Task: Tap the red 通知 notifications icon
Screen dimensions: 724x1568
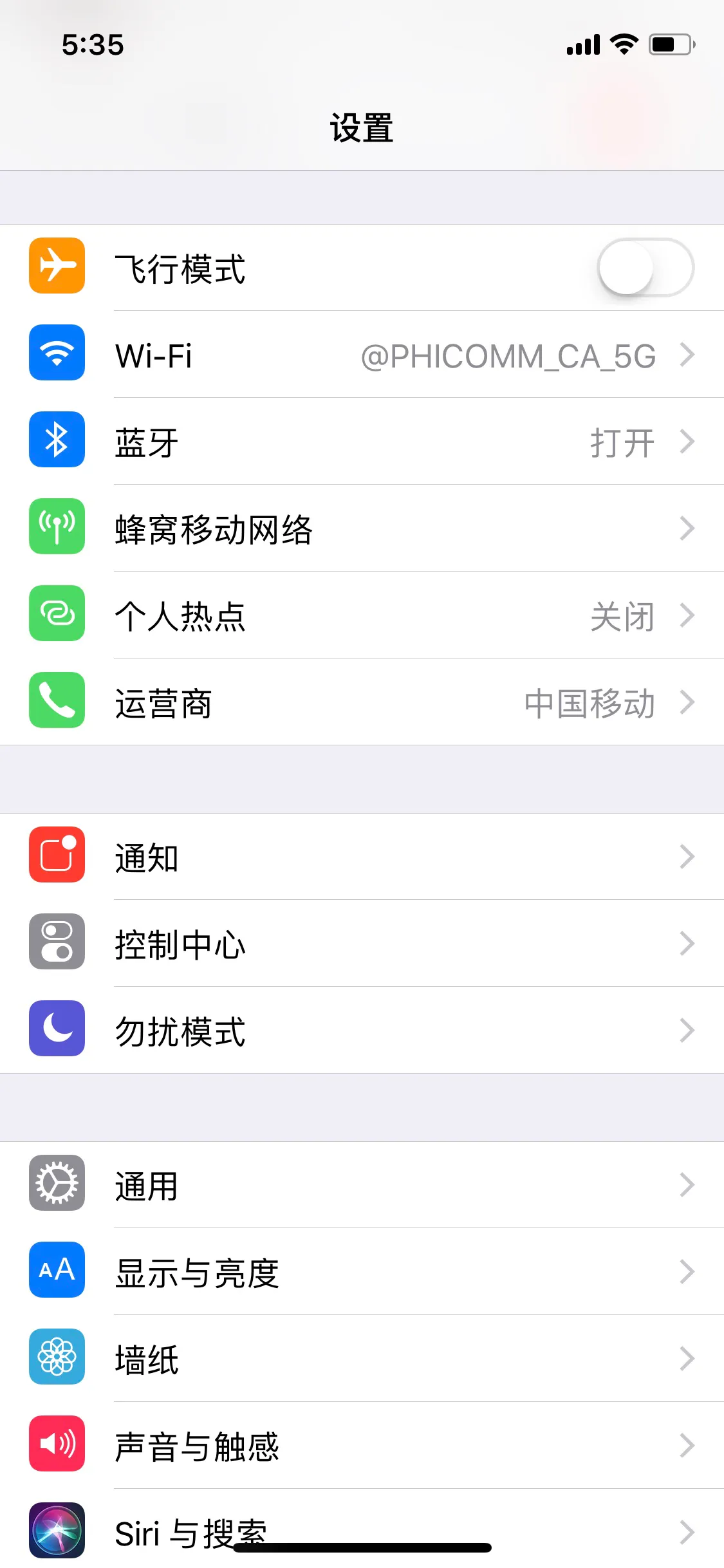Action: pyautogui.click(x=56, y=856)
